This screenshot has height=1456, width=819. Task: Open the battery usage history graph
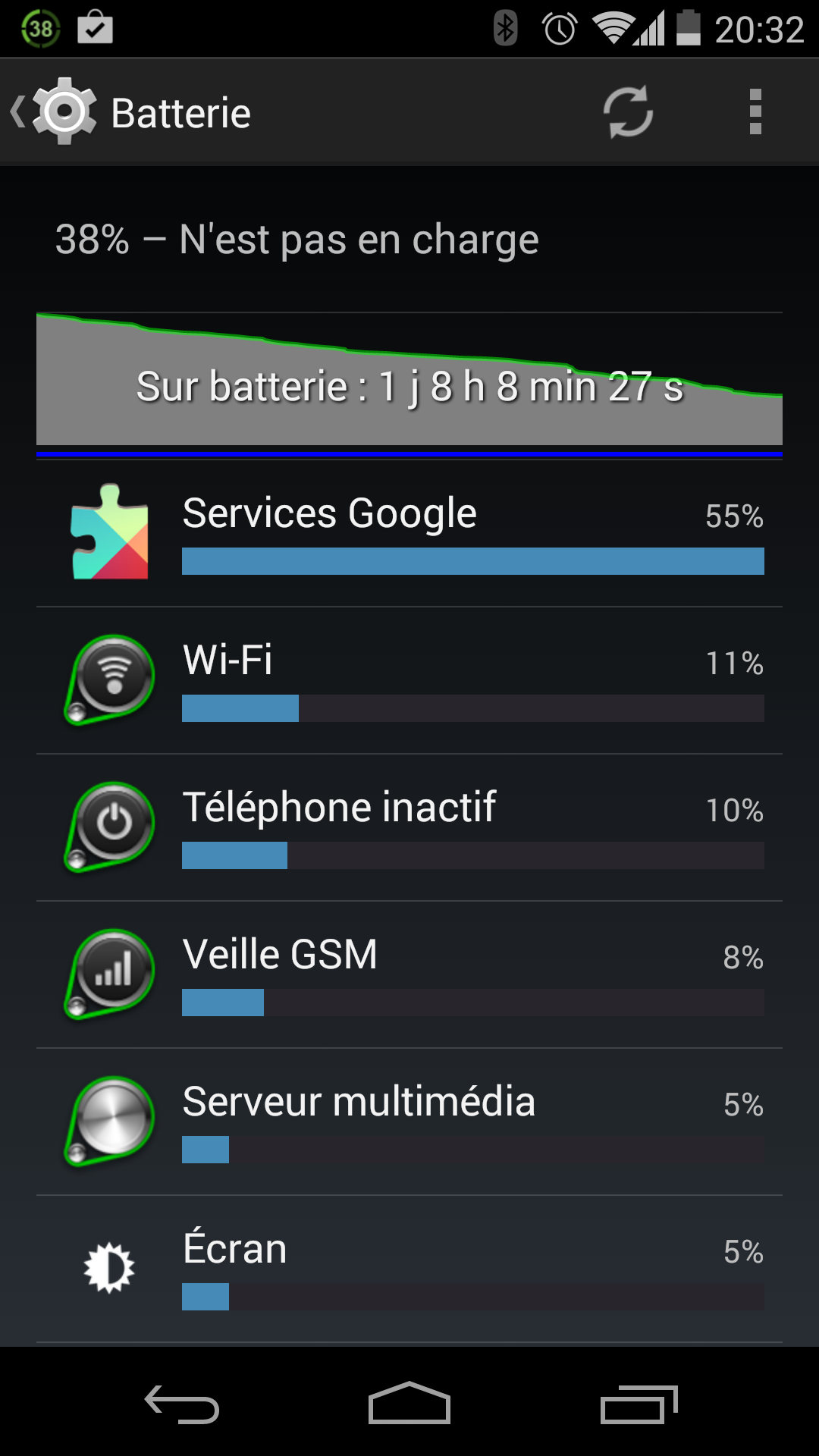click(x=409, y=379)
